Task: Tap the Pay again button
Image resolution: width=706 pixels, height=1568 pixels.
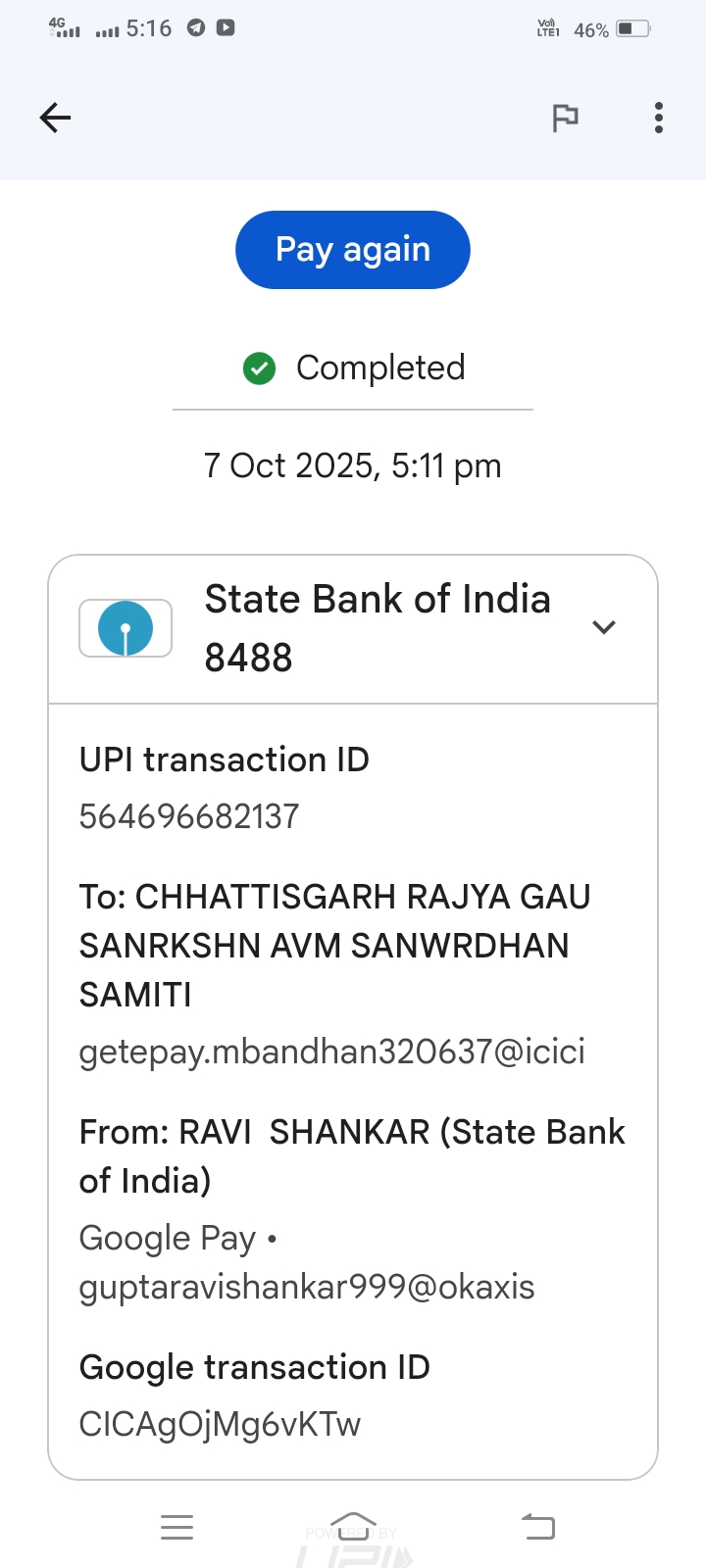Action: click(x=353, y=250)
